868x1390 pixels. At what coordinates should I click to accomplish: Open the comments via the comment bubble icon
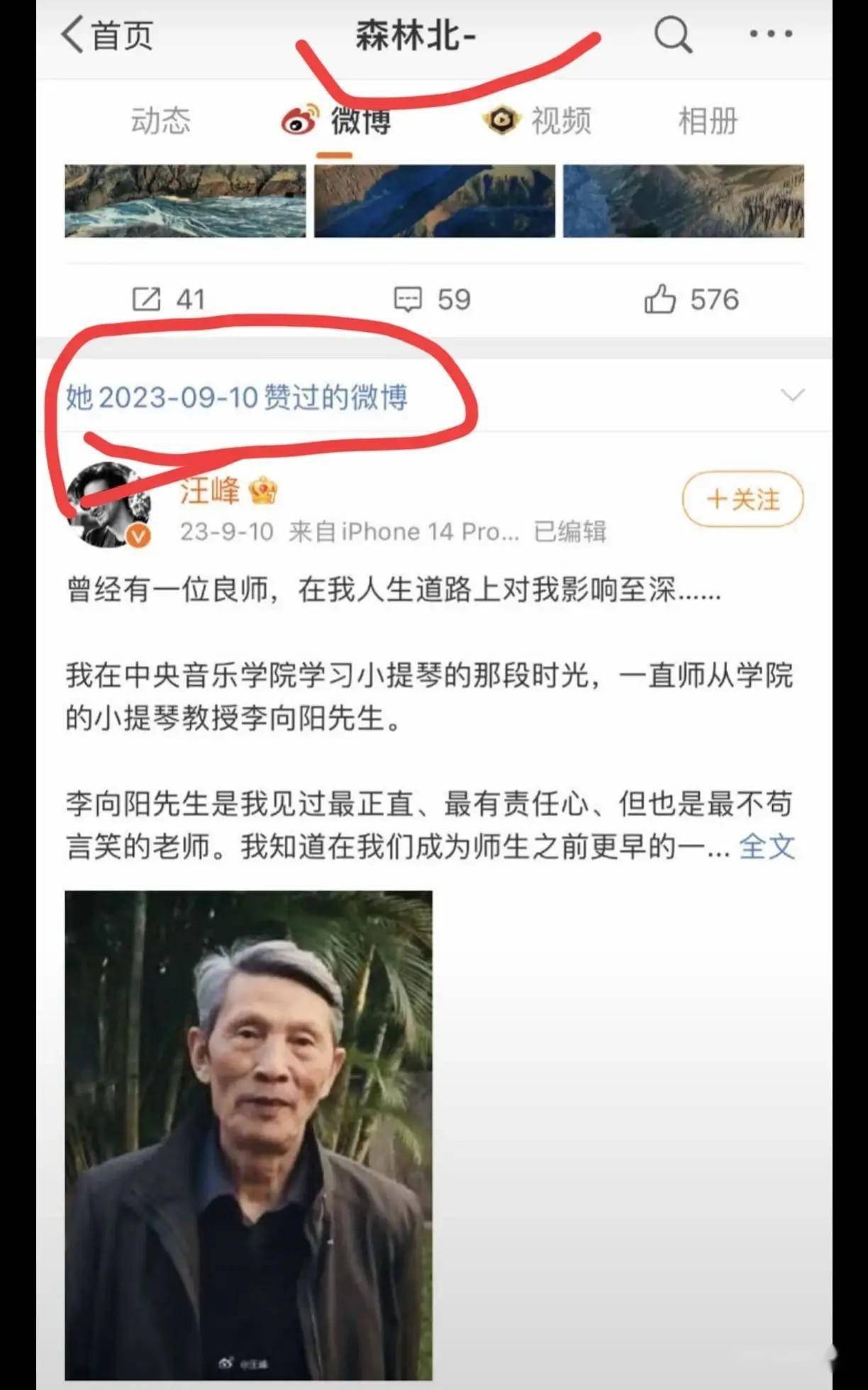point(410,298)
